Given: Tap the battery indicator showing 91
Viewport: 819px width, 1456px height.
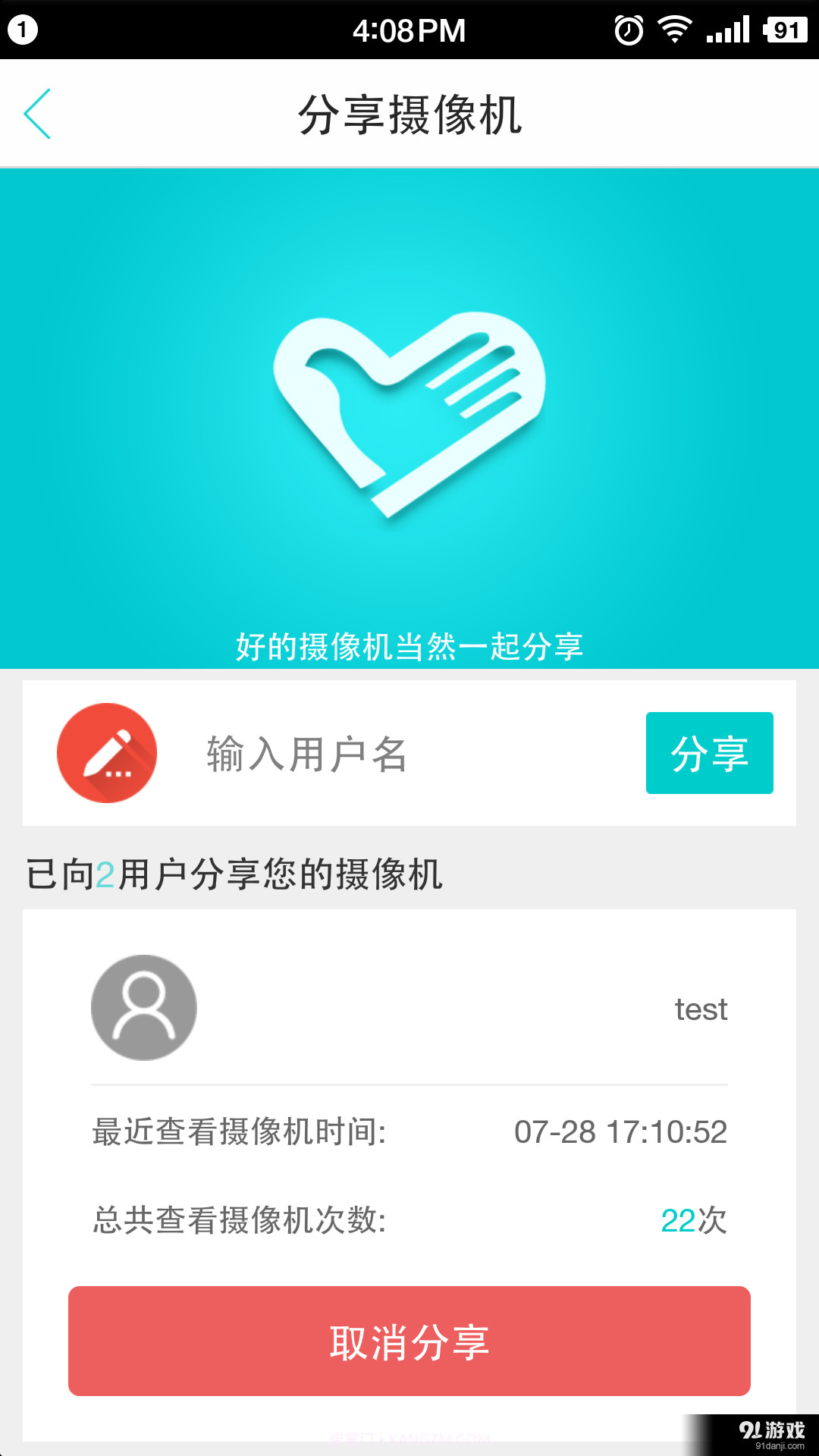Looking at the screenshot, I should tap(786, 29).
